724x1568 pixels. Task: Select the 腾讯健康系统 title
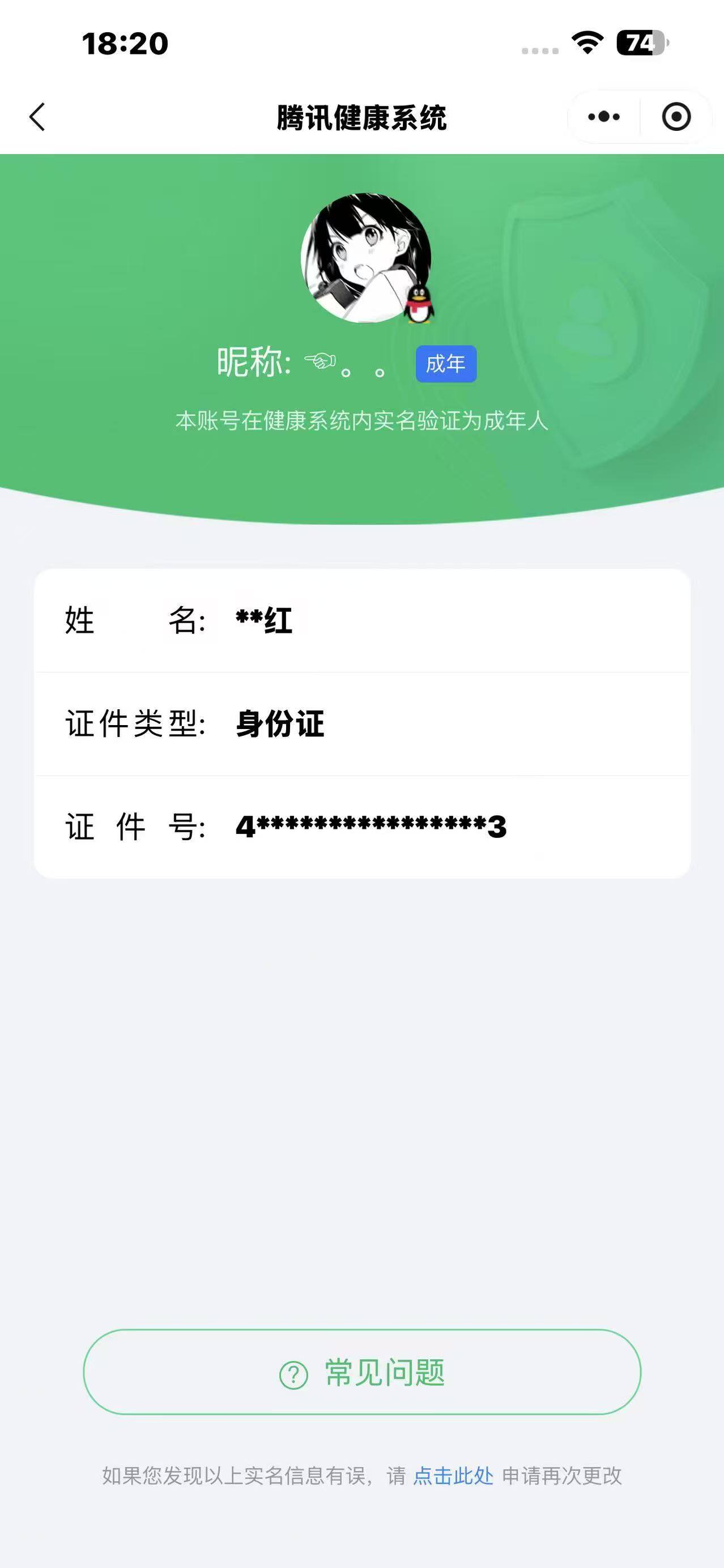click(x=361, y=118)
